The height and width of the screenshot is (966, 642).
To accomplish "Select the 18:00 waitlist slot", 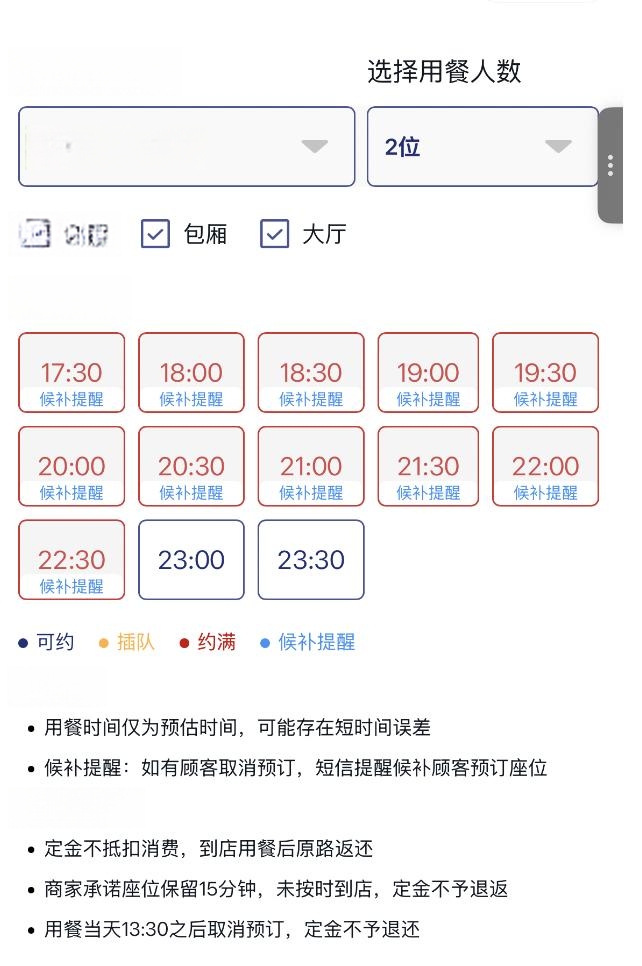I will 191,373.
